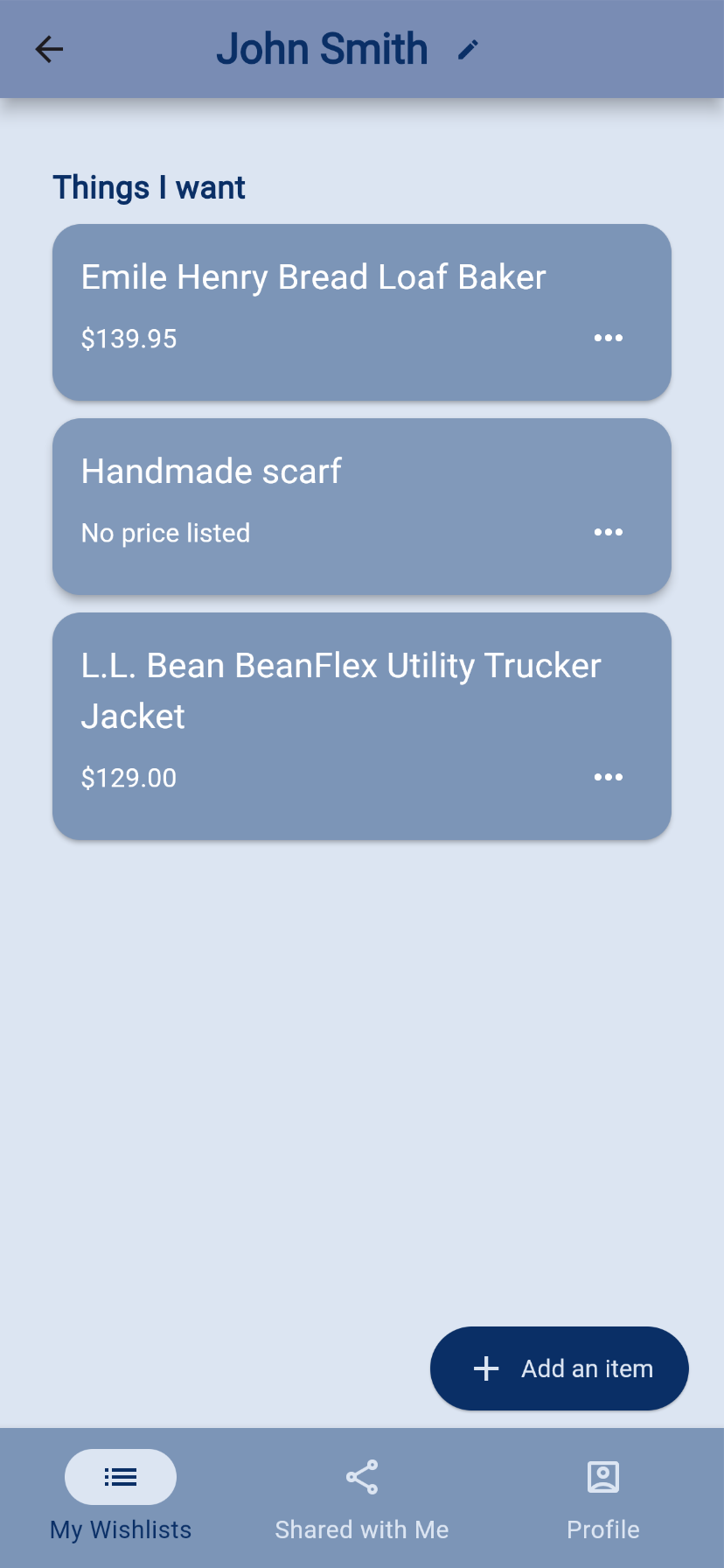
Task: Open options for Emile Henry Bread Loaf Baker
Action: pos(608,338)
